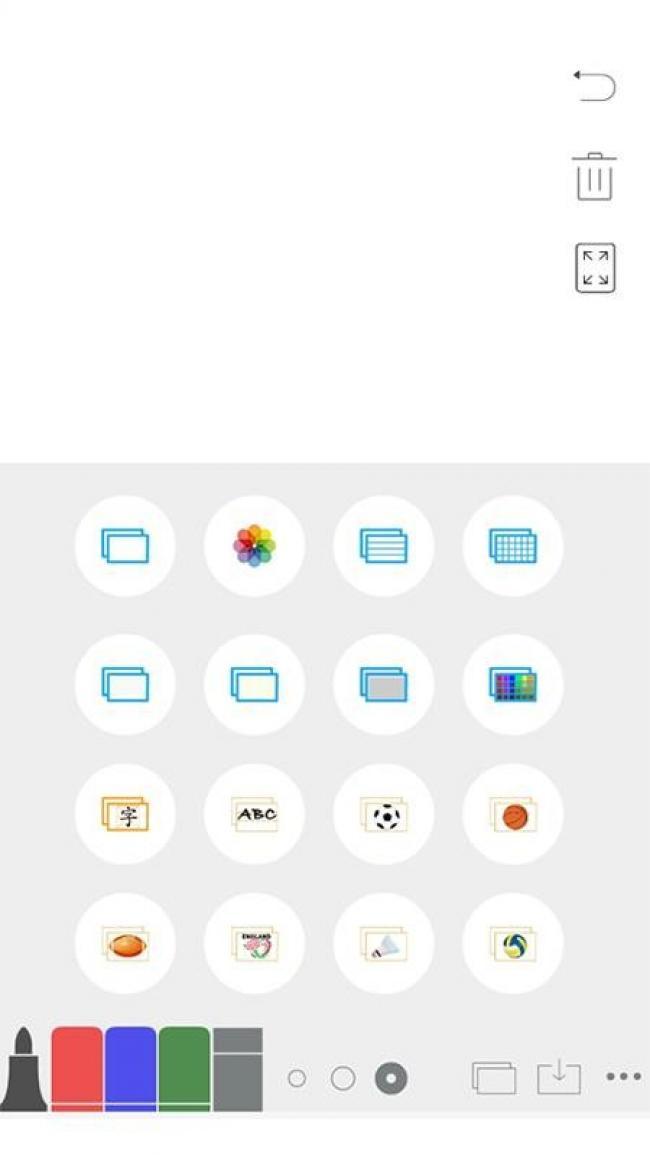The height and width of the screenshot is (1155, 650).
Task: Save the drawing with the download icon
Action: coord(558,1077)
